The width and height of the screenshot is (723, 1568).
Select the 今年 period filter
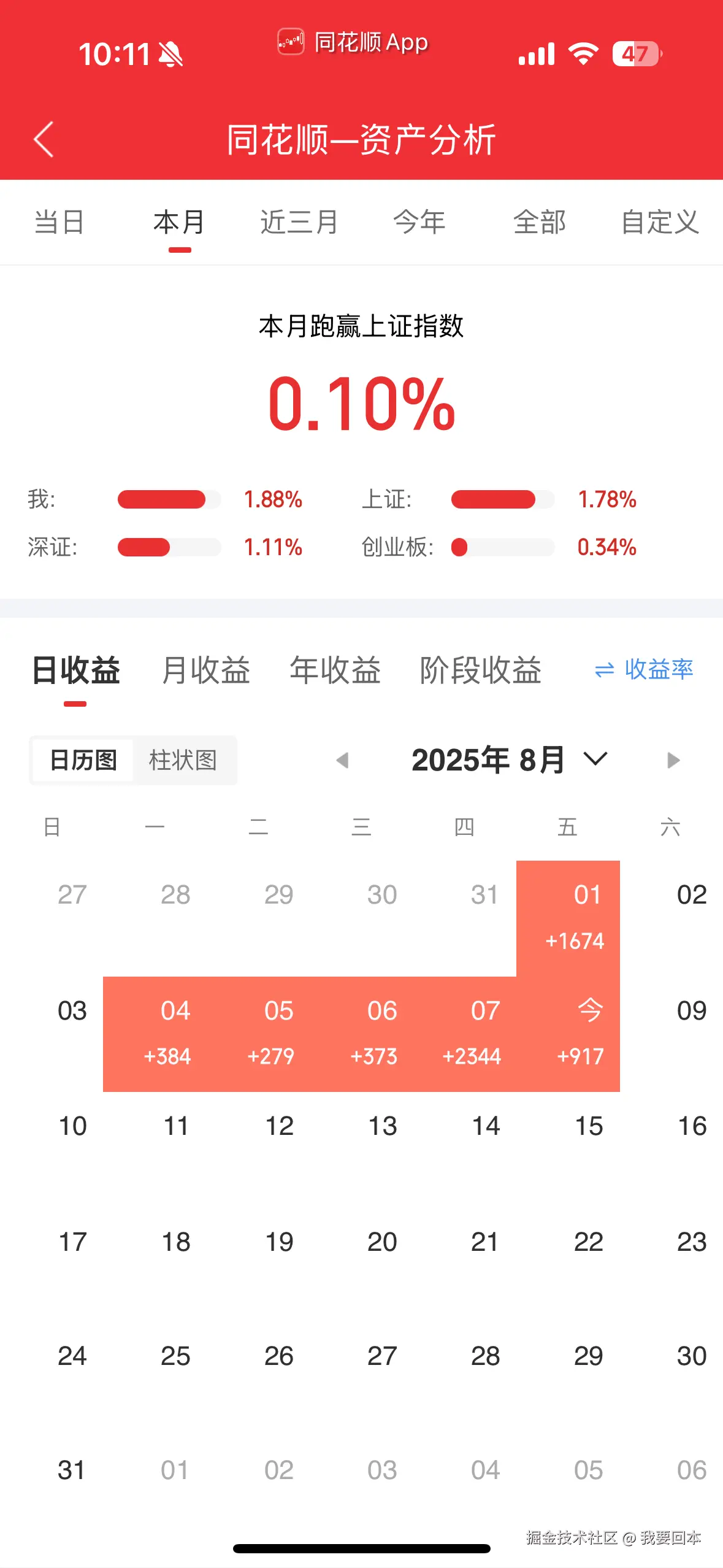tap(419, 223)
